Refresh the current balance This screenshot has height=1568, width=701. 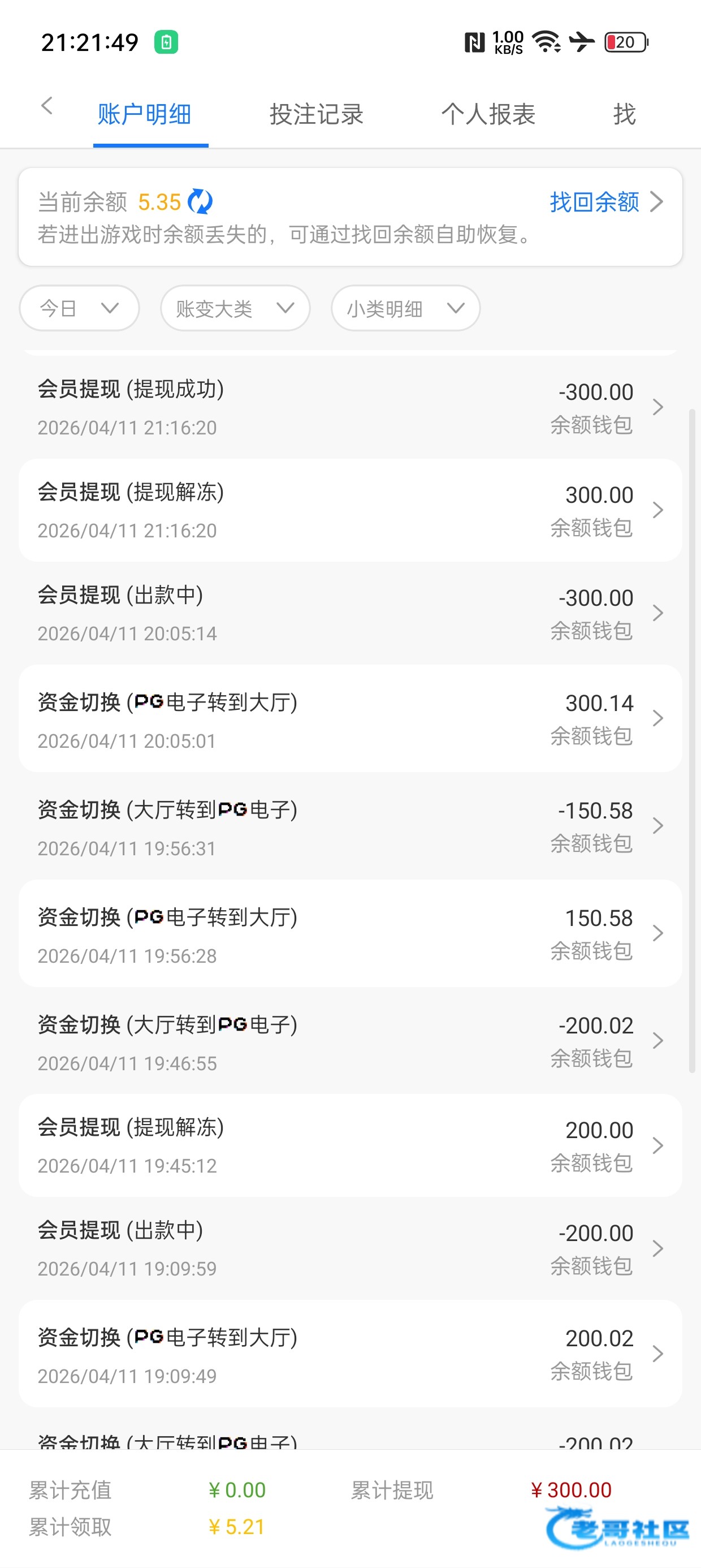point(200,201)
